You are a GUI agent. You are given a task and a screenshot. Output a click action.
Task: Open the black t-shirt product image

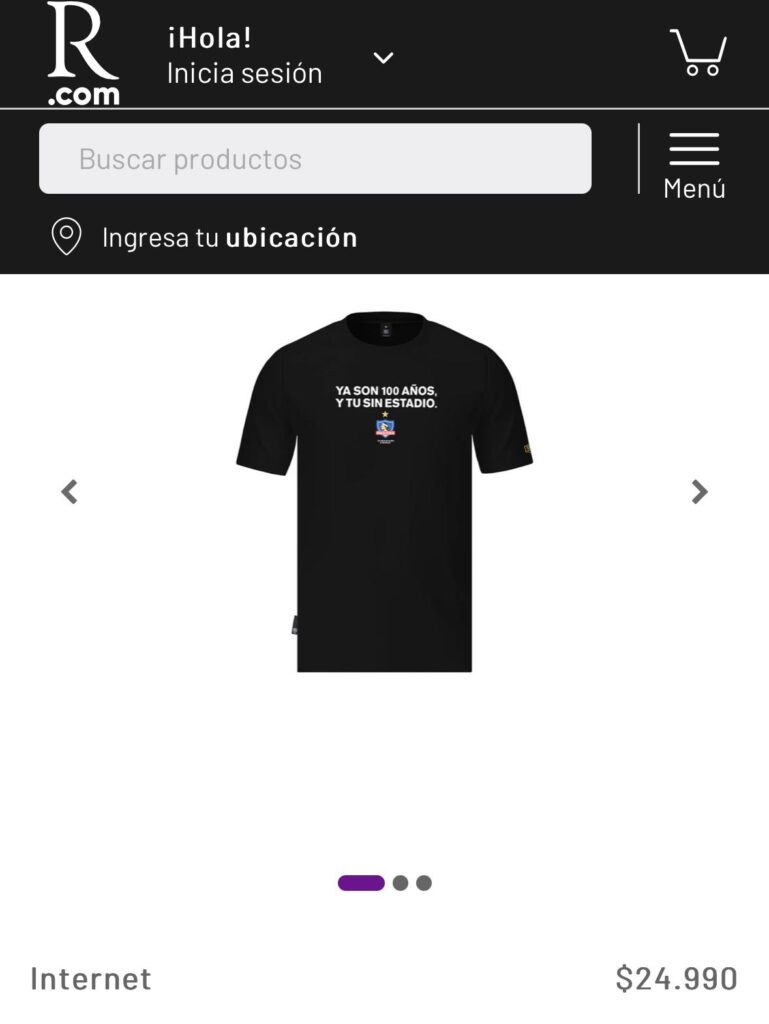tap(384, 490)
